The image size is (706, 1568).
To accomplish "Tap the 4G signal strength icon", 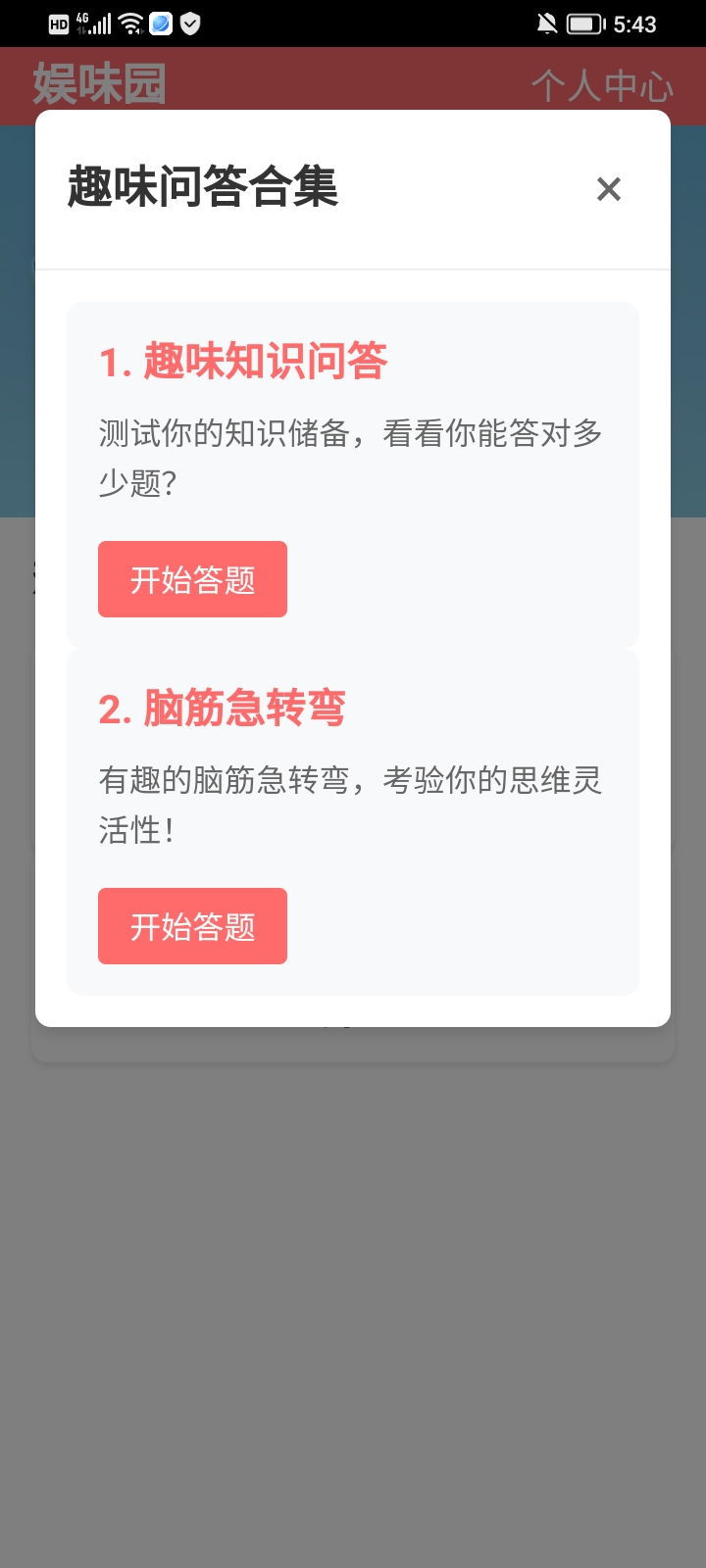I will [x=95, y=23].
